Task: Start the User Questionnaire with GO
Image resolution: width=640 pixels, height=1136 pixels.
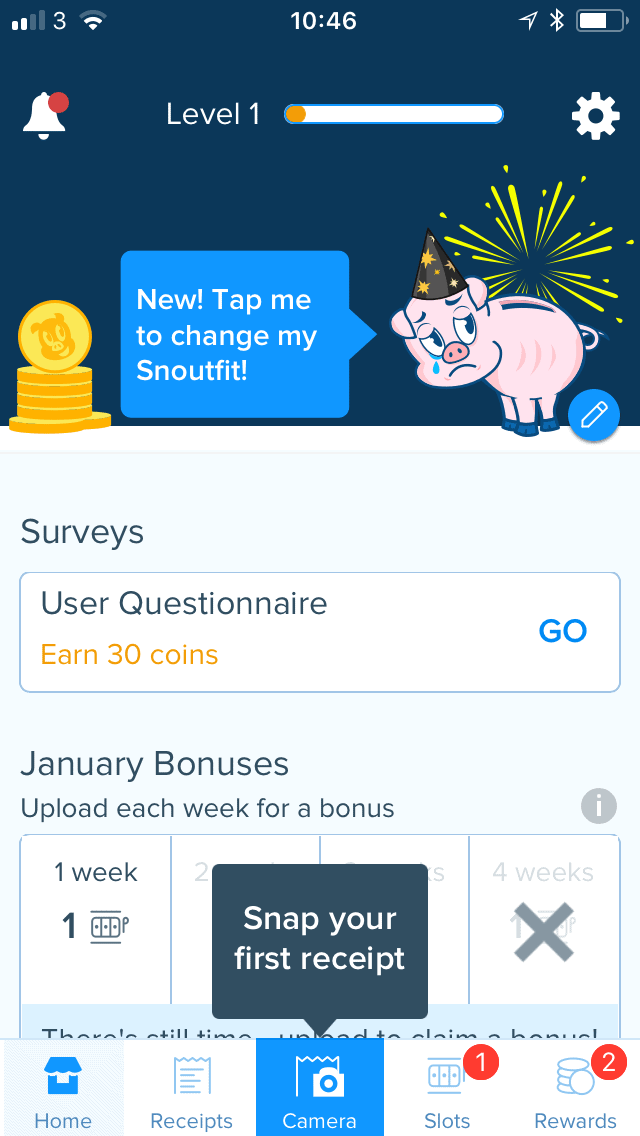Action: (562, 631)
